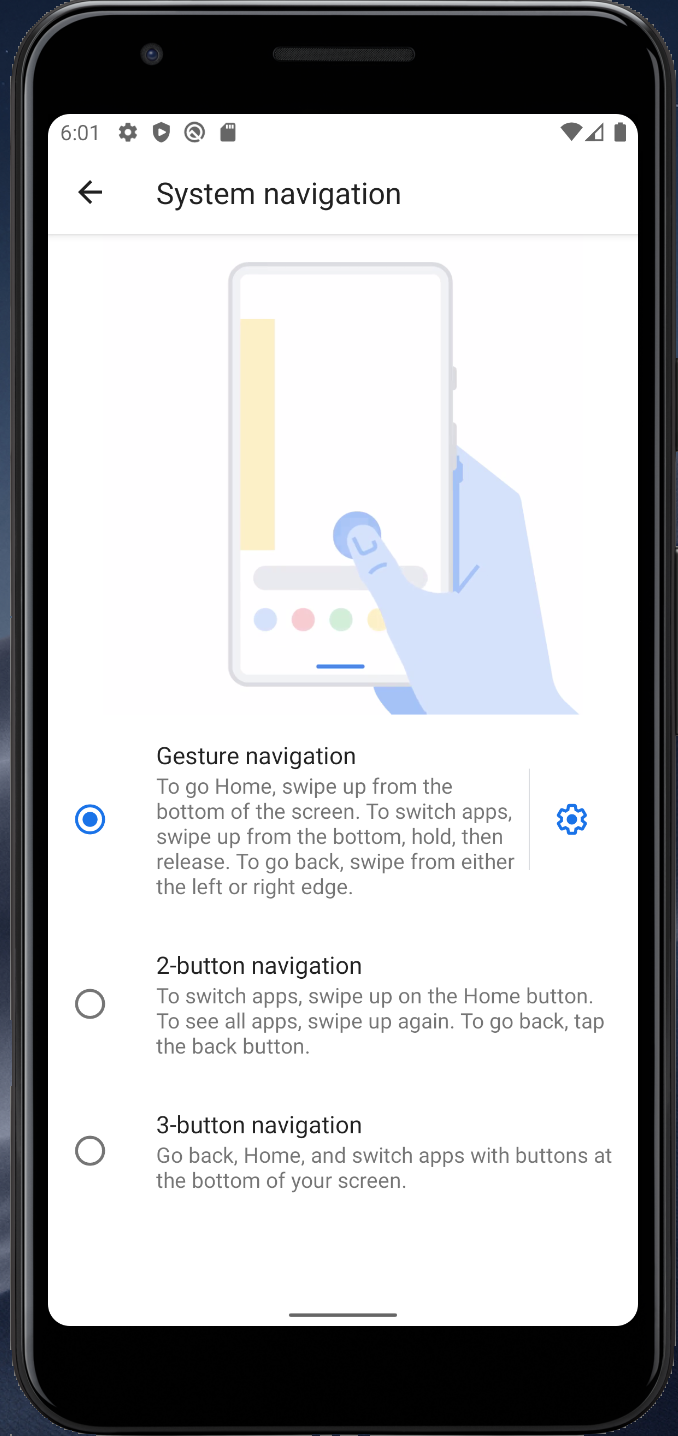Switch to 3-button navigation

[x=90, y=1151]
